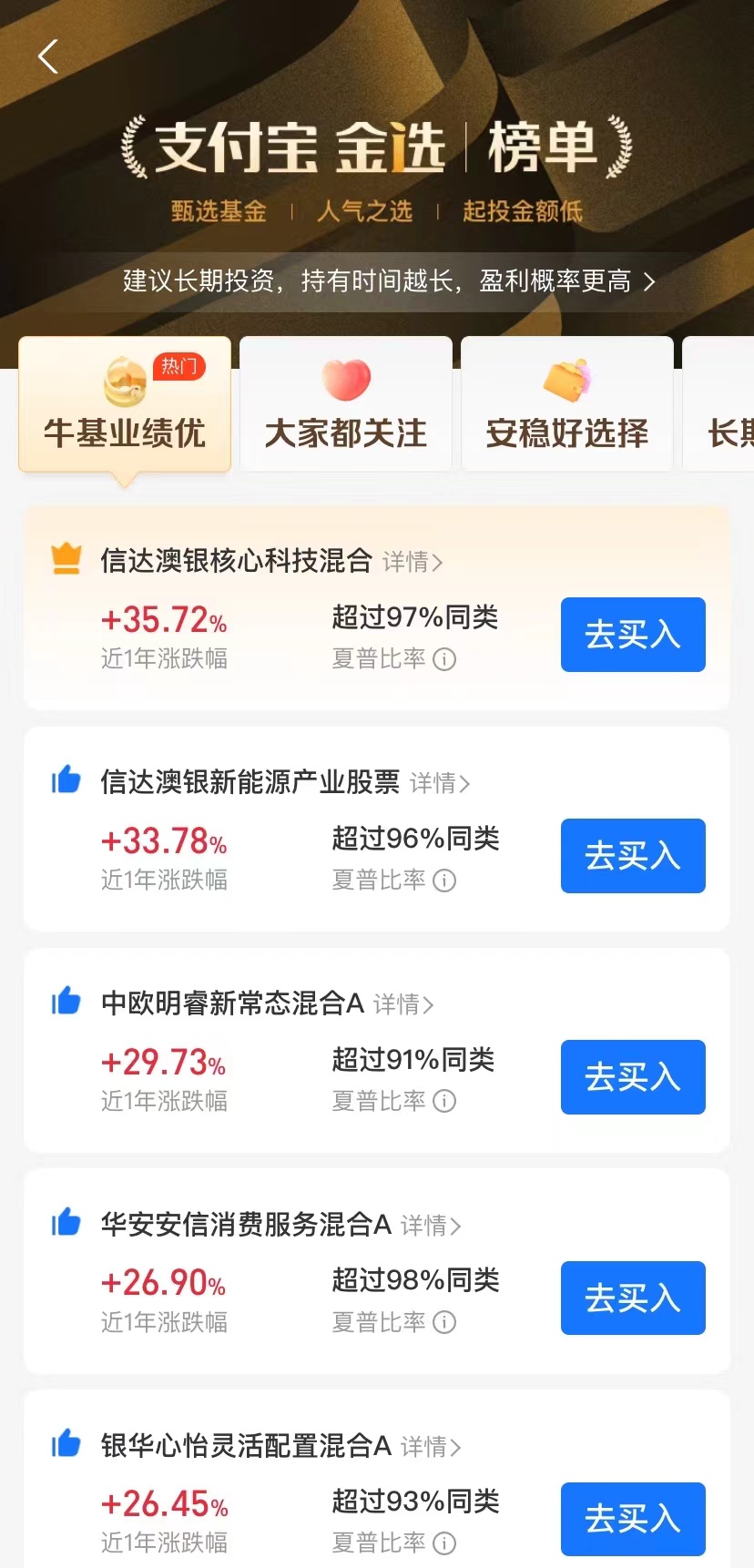Tap 去买入 for 中欧明睿新常态混合A

(x=633, y=1077)
